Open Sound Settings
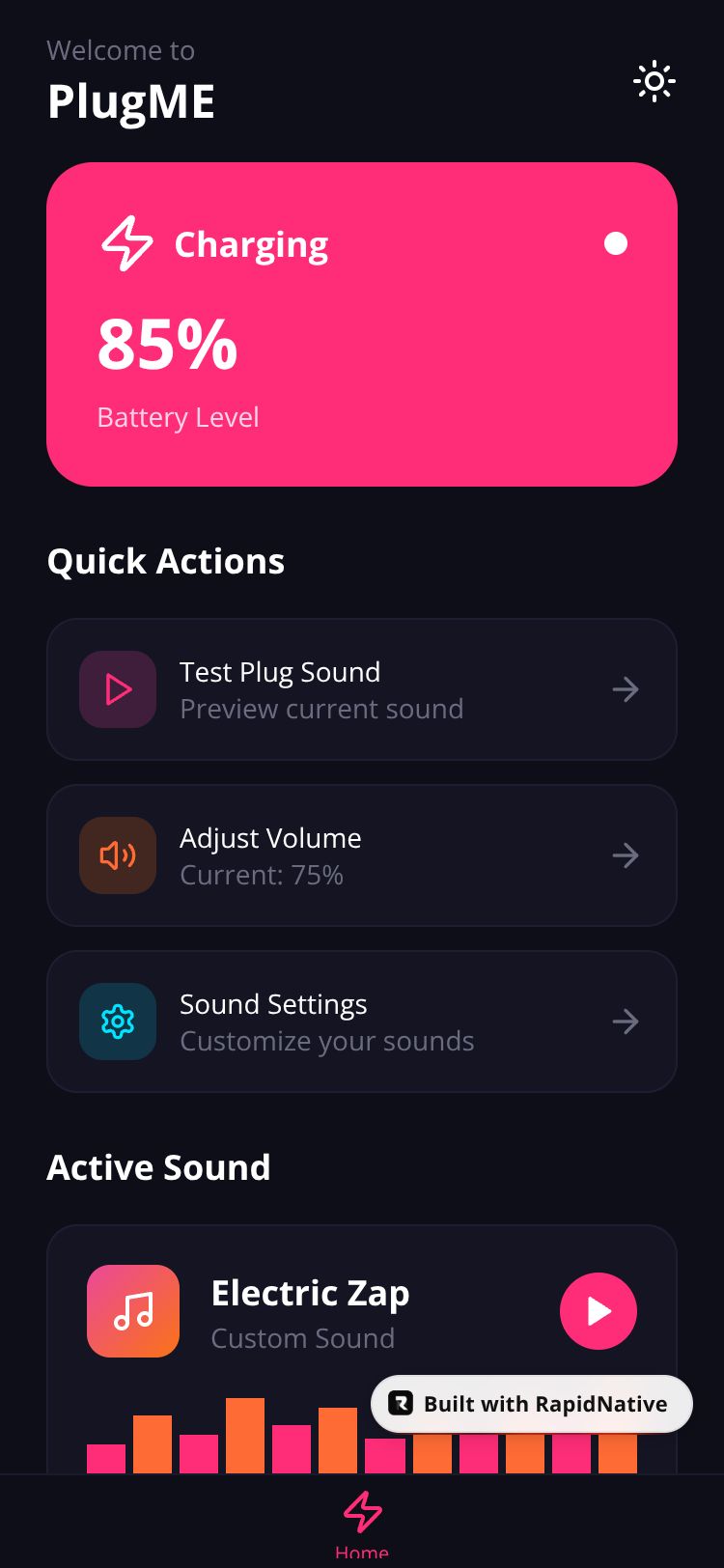This screenshot has height=1568, width=724. click(x=362, y=1022)
